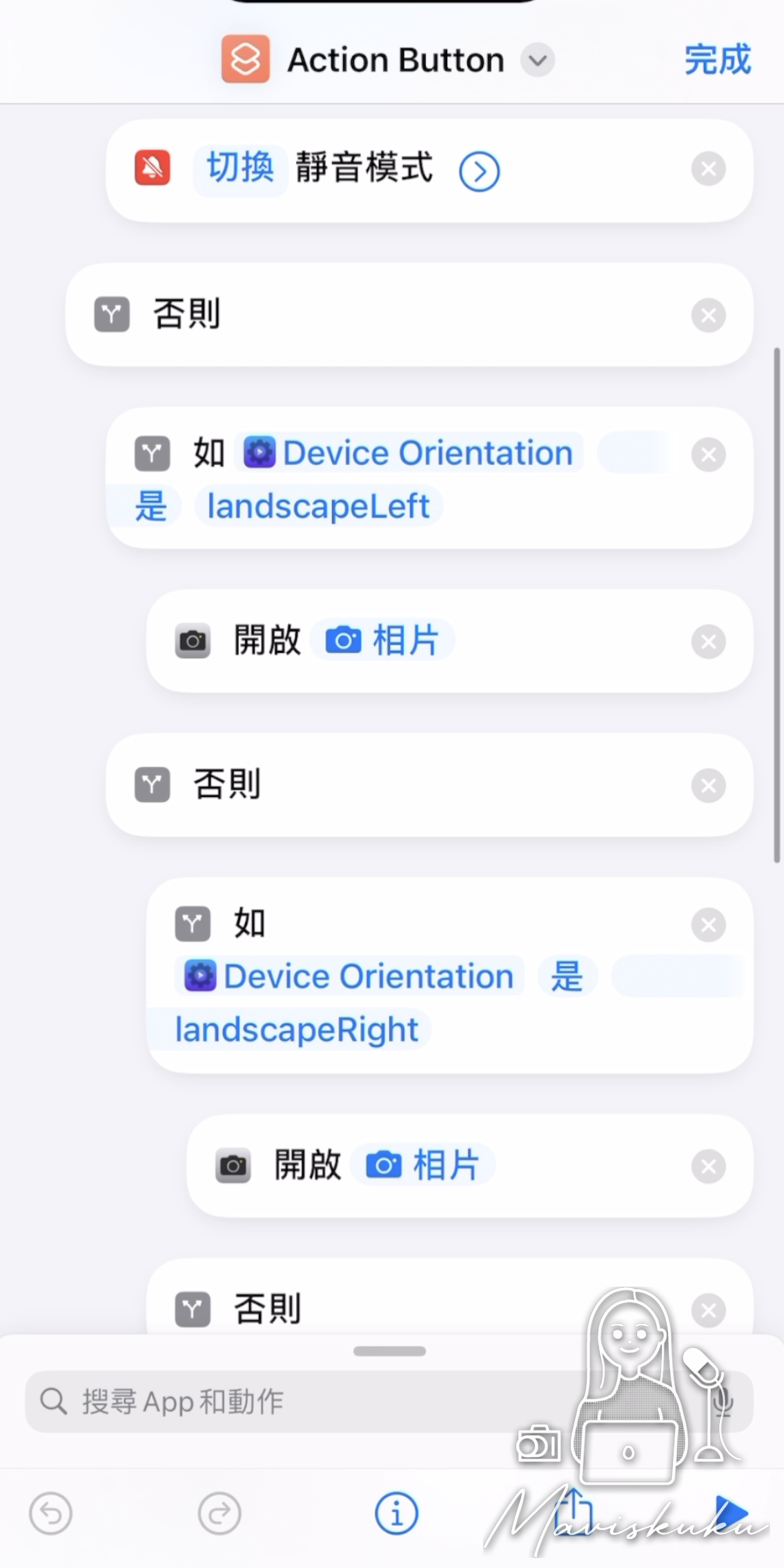The width and height of the screenshot is (784, 1568).
Task: Delete the landscapeRight if-condition block
Action: [x=708, y=925]
